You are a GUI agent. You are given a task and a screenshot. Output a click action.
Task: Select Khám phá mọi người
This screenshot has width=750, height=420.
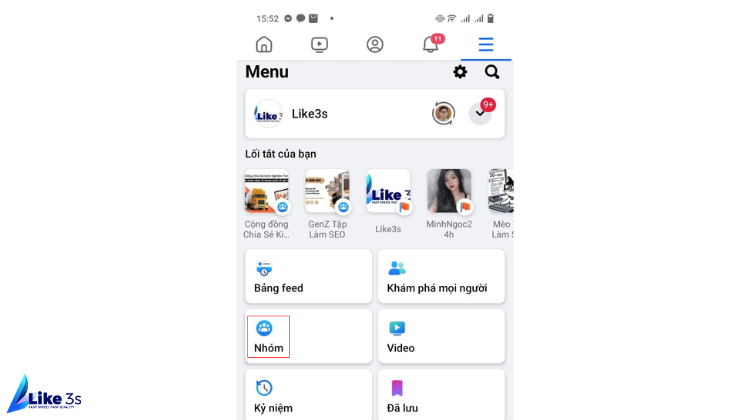(x=441, y=277)
